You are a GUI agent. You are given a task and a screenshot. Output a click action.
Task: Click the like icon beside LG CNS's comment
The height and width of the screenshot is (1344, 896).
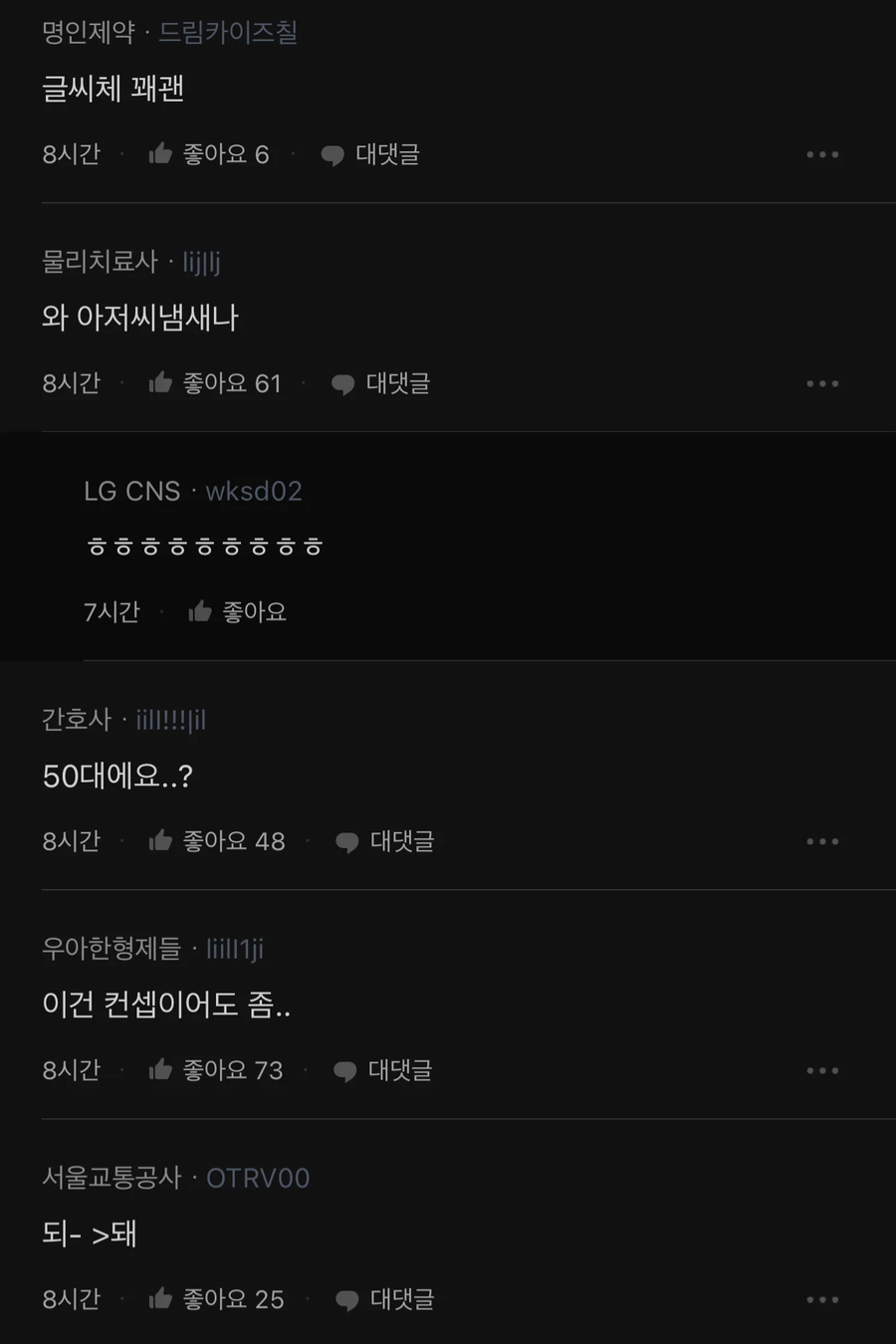(x=200, y=611)
